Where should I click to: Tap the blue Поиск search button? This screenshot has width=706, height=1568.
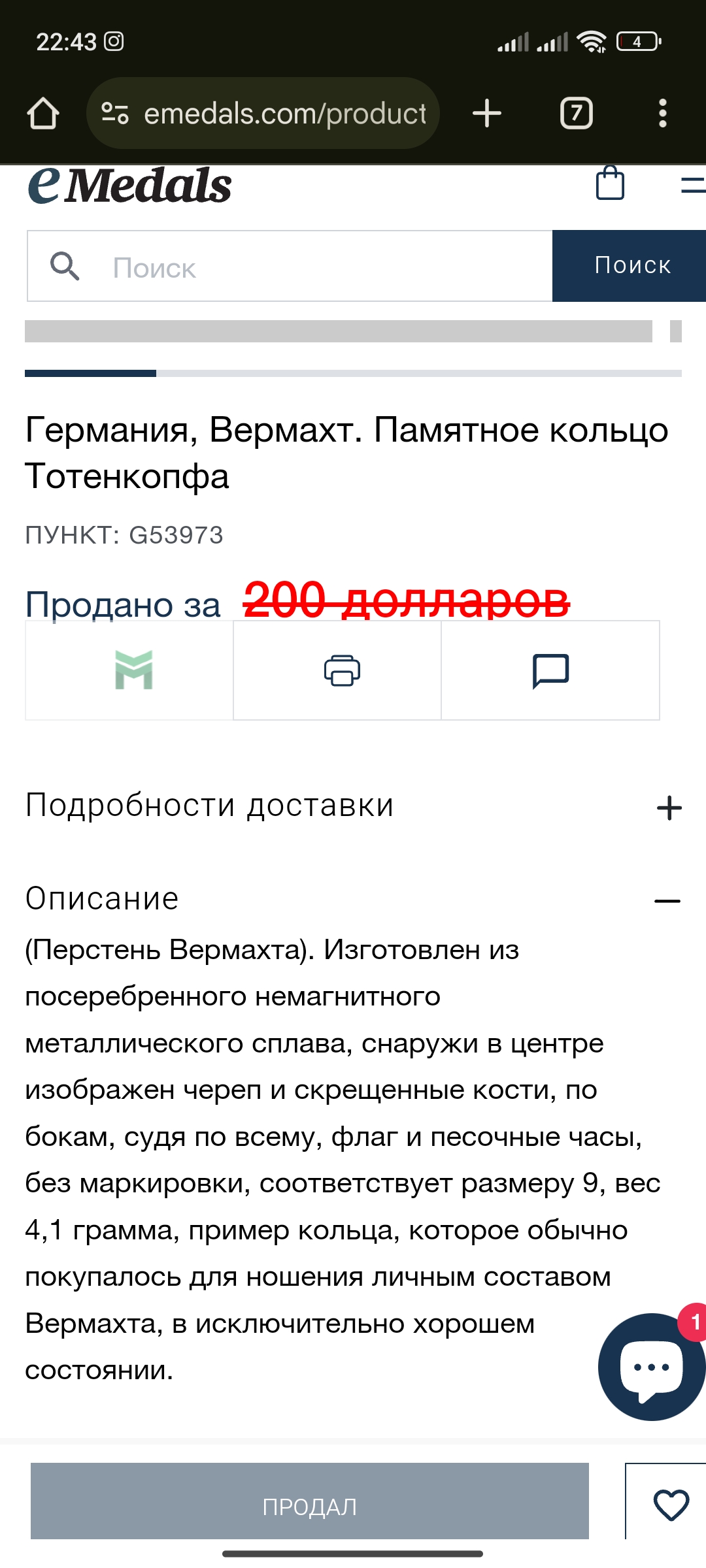tap(630, 266)
